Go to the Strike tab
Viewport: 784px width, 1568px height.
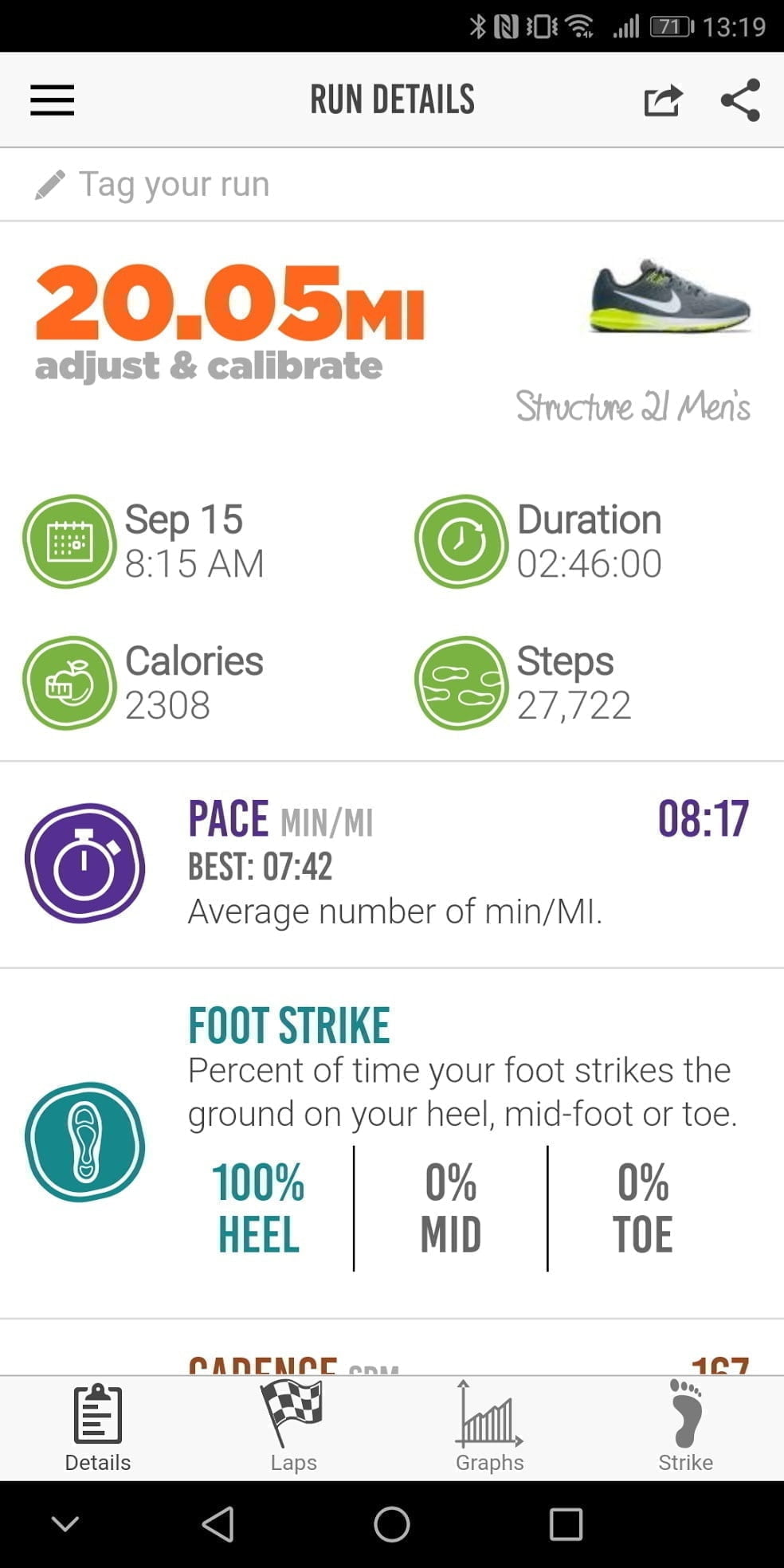pos(685,1427)
